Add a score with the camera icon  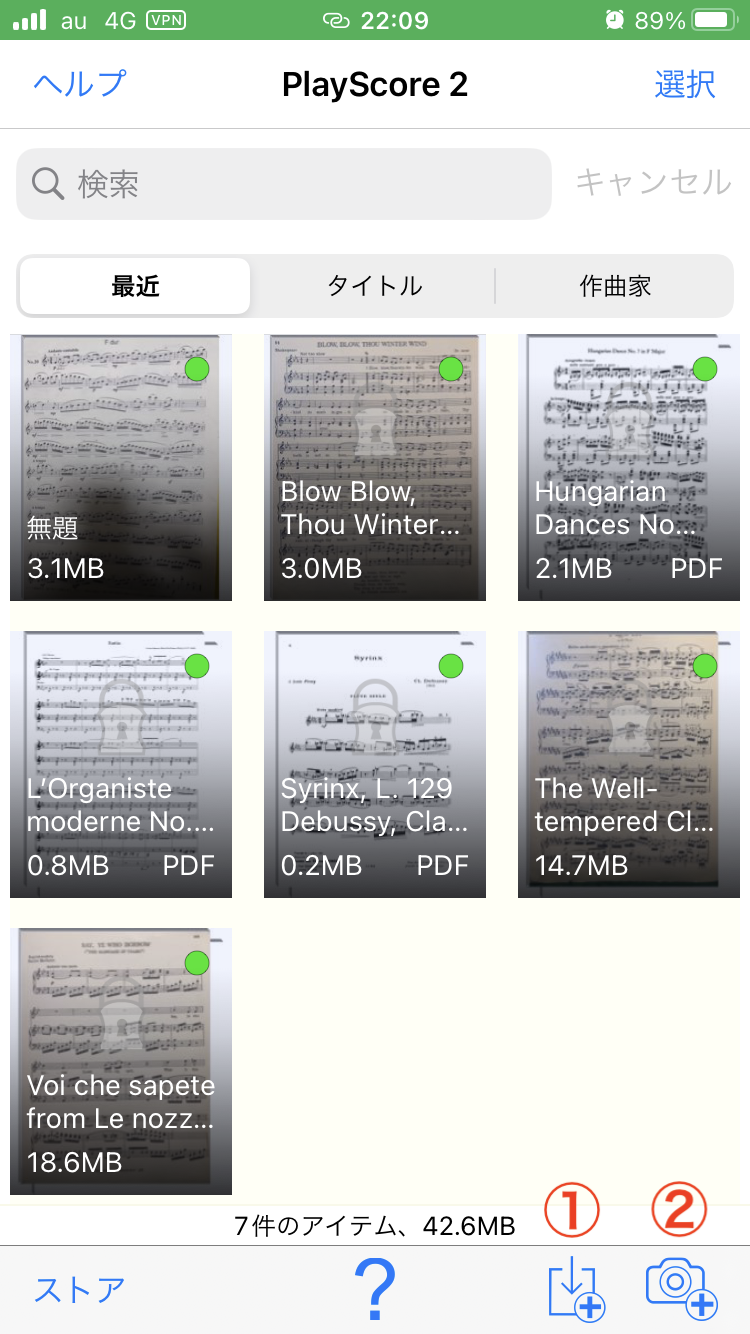[x=681, y=1287]
